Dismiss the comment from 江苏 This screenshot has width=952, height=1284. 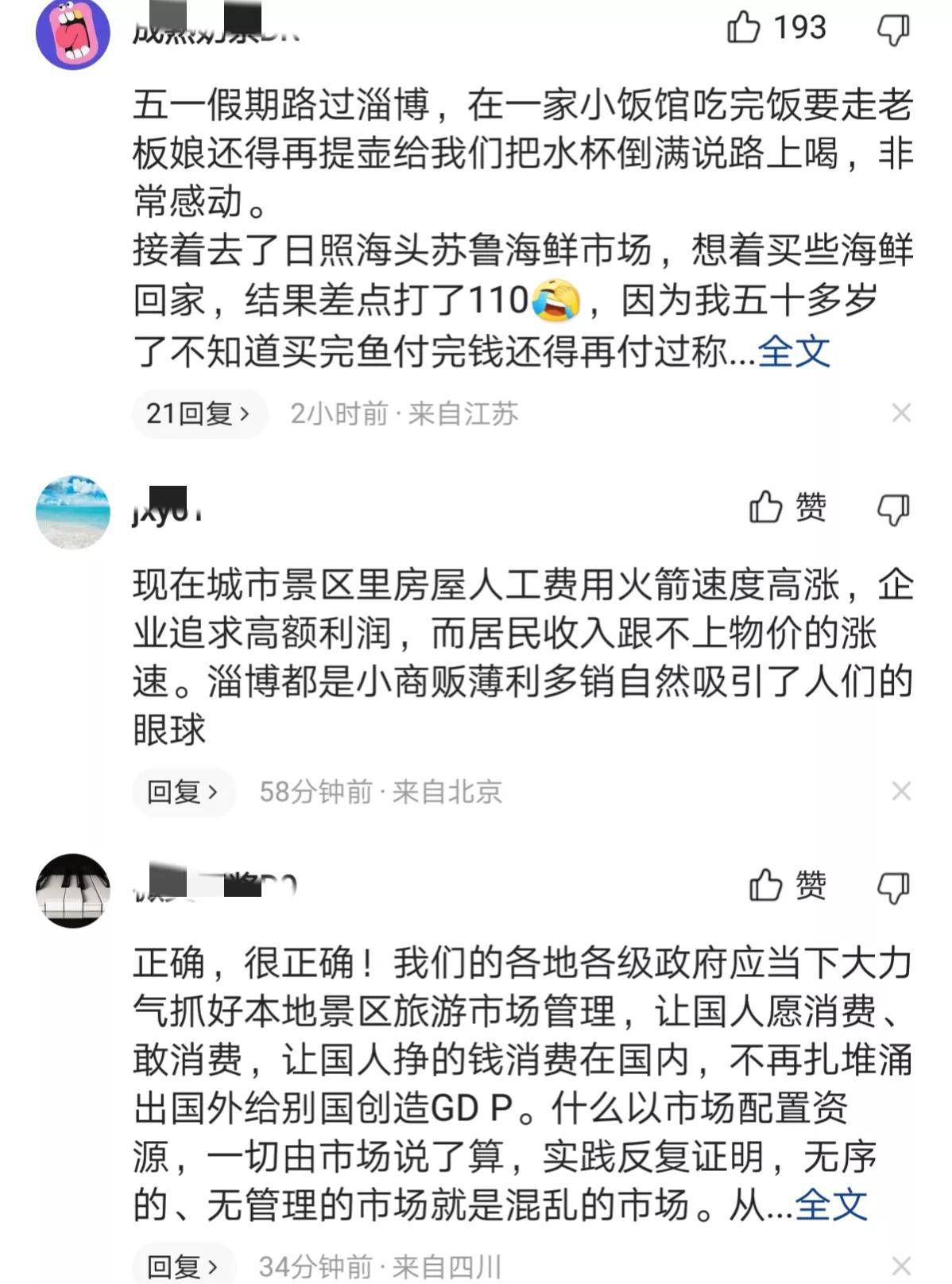tap(901, 413)
